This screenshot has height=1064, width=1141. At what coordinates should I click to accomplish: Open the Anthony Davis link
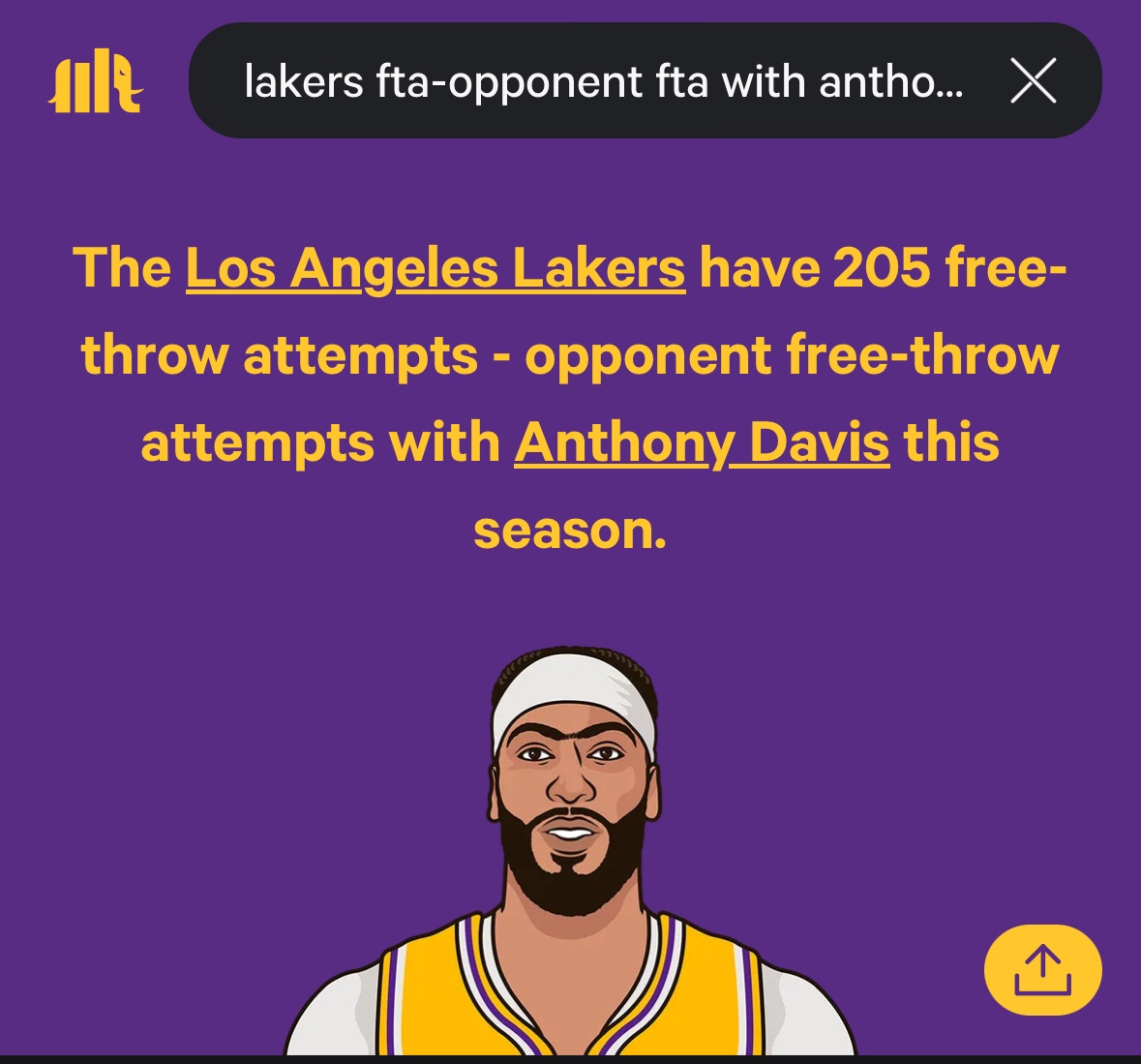coord(701,443)
